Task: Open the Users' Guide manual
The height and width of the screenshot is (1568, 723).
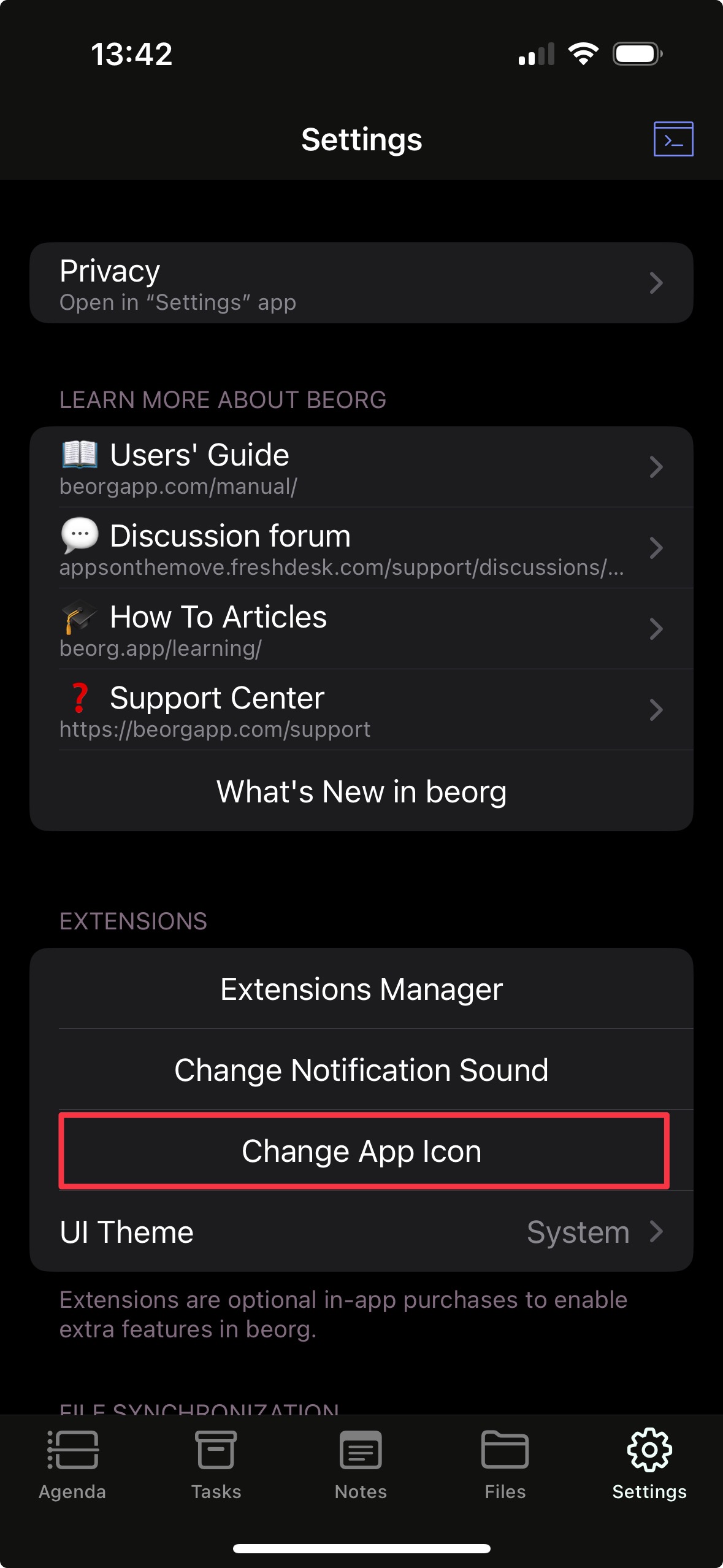Action: coord(361,467)
